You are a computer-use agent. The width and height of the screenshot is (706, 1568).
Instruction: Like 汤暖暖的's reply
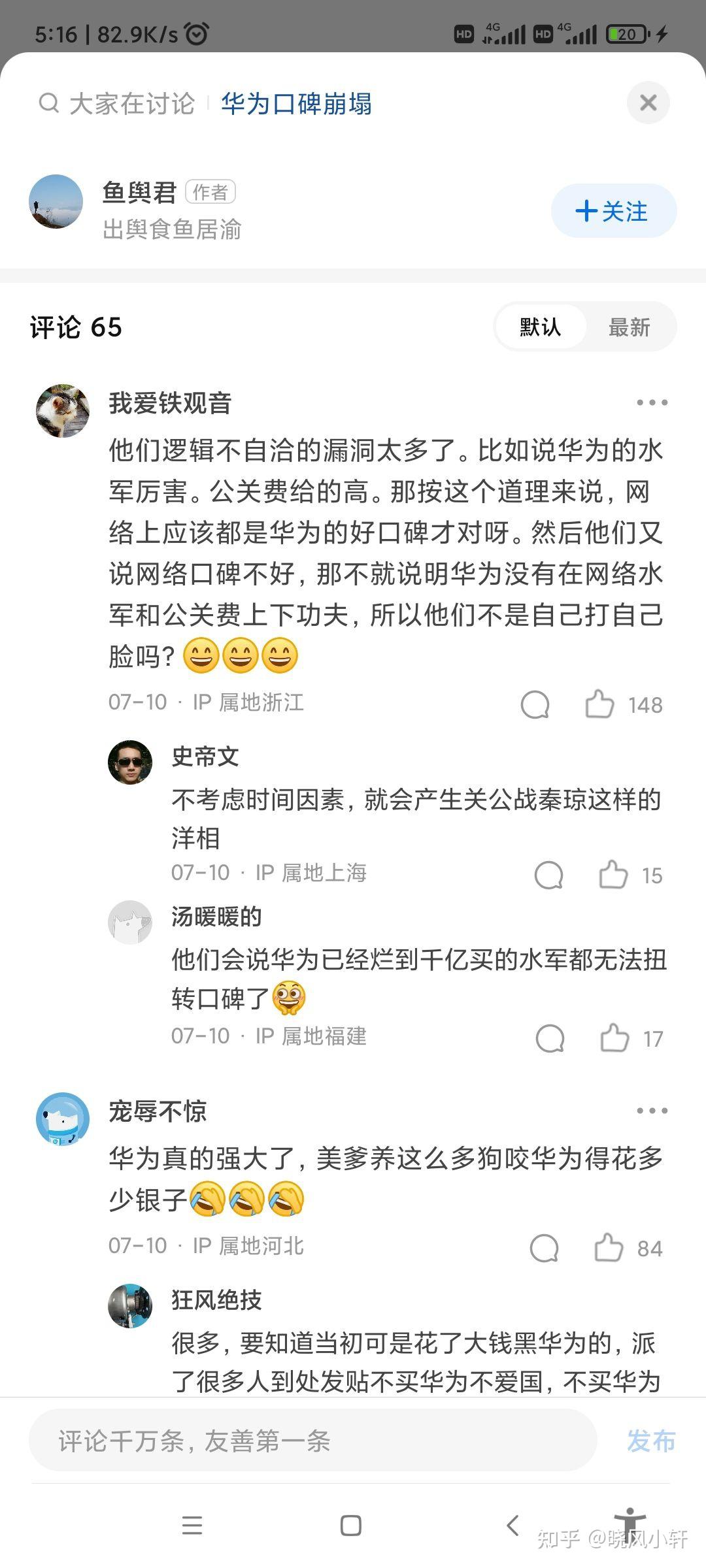pos(614,1038)
